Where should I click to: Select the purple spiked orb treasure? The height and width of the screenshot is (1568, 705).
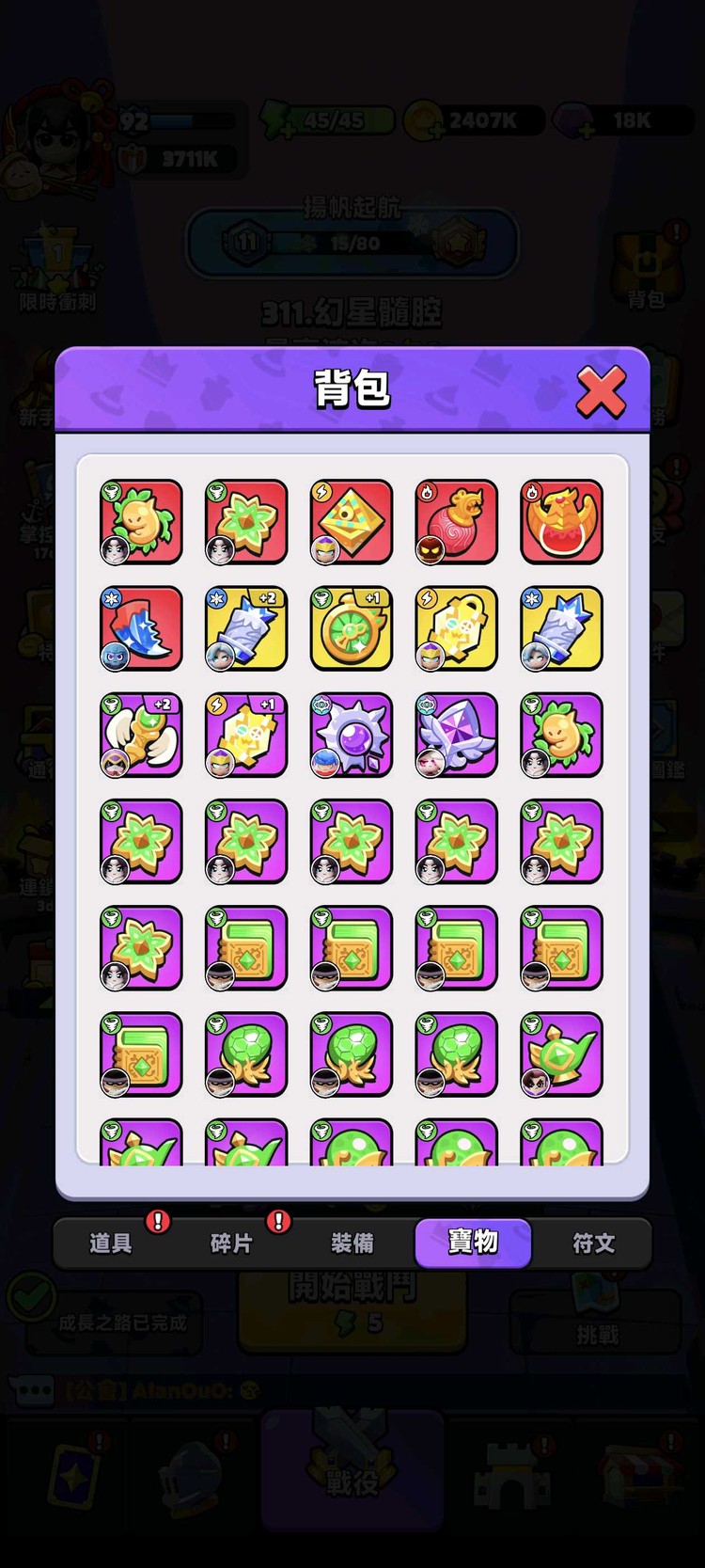[x=352, y=735]
